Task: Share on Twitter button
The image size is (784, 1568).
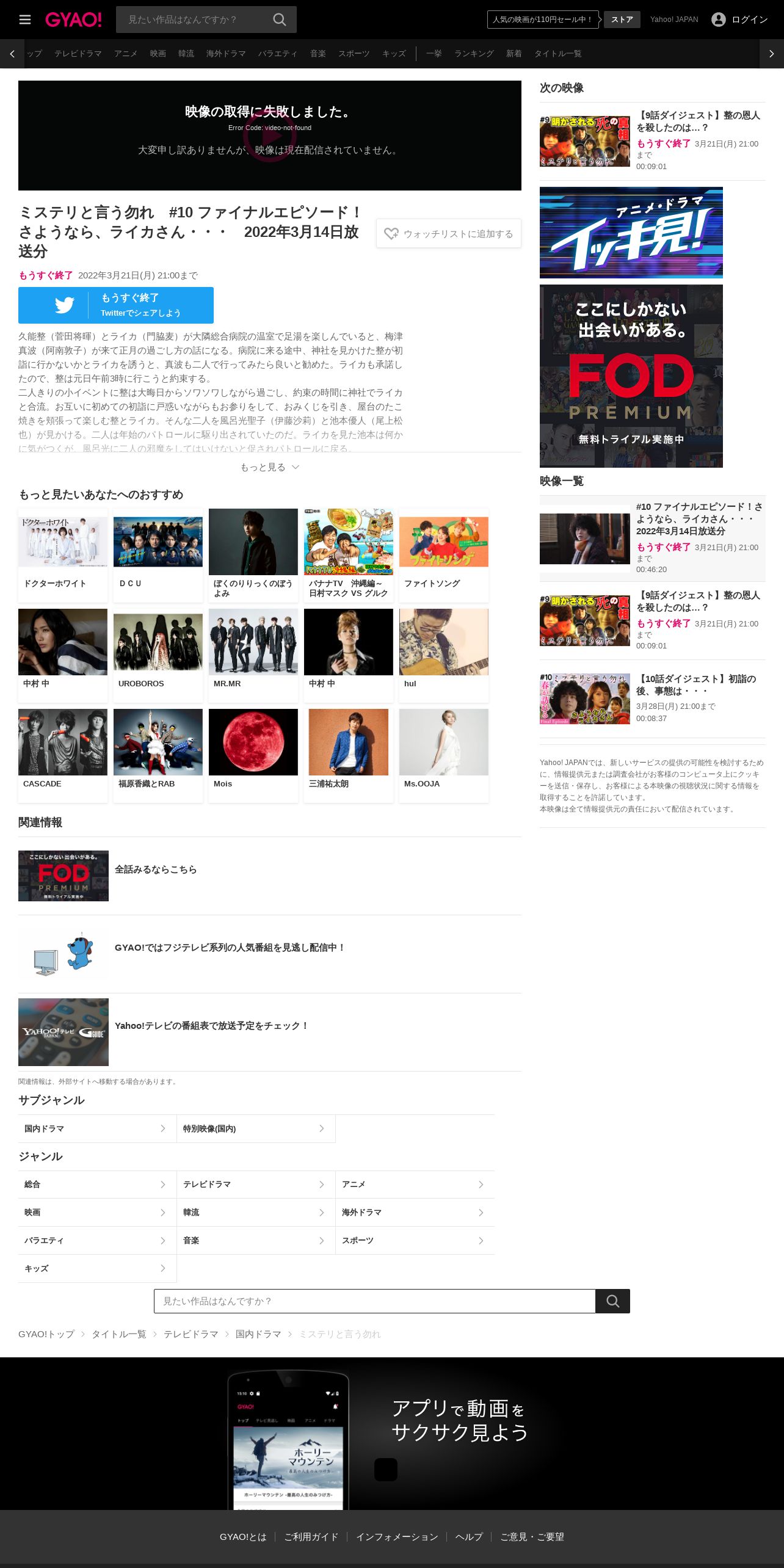Action: (x=116, y=305)
